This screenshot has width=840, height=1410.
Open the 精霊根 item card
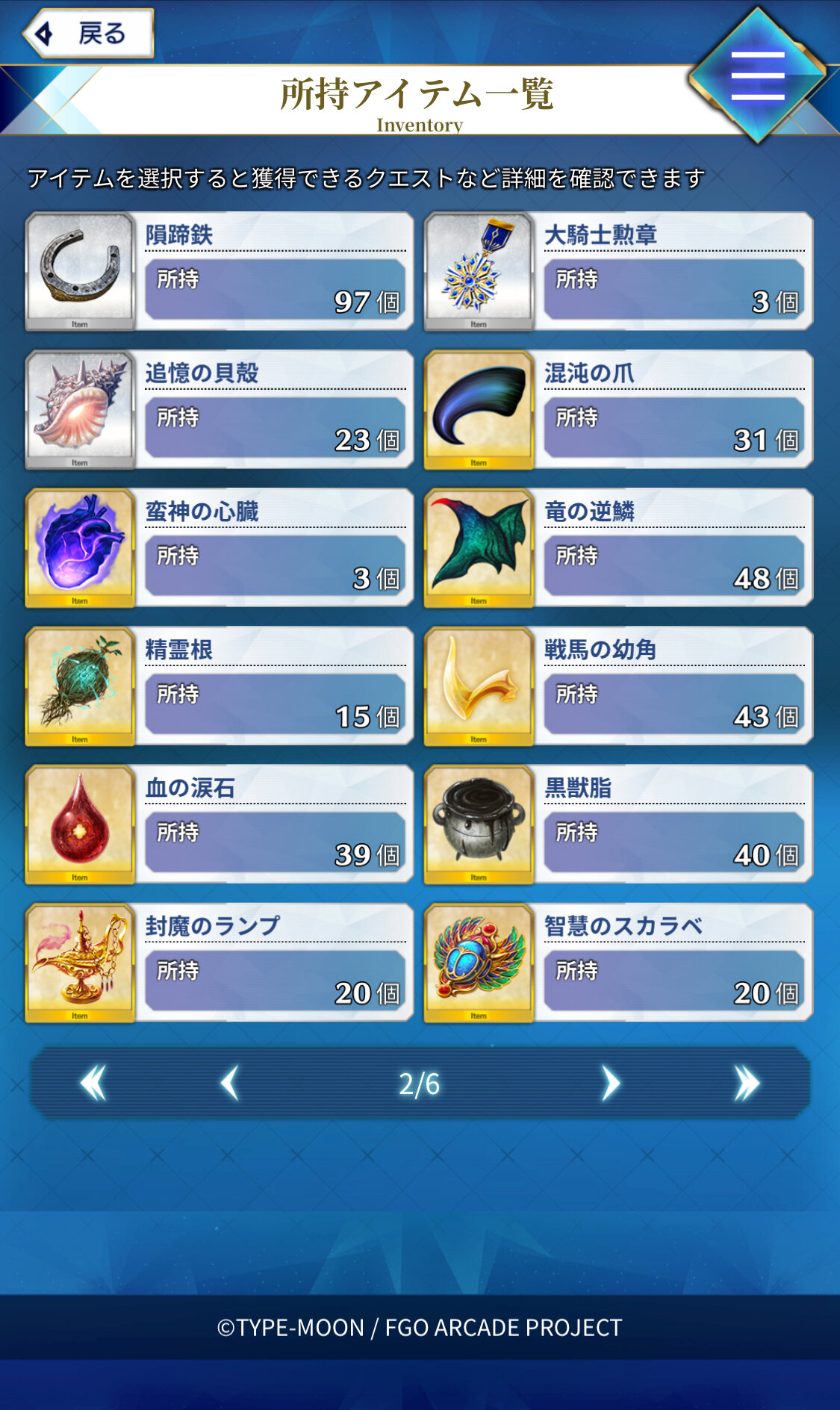pos(220,686)
